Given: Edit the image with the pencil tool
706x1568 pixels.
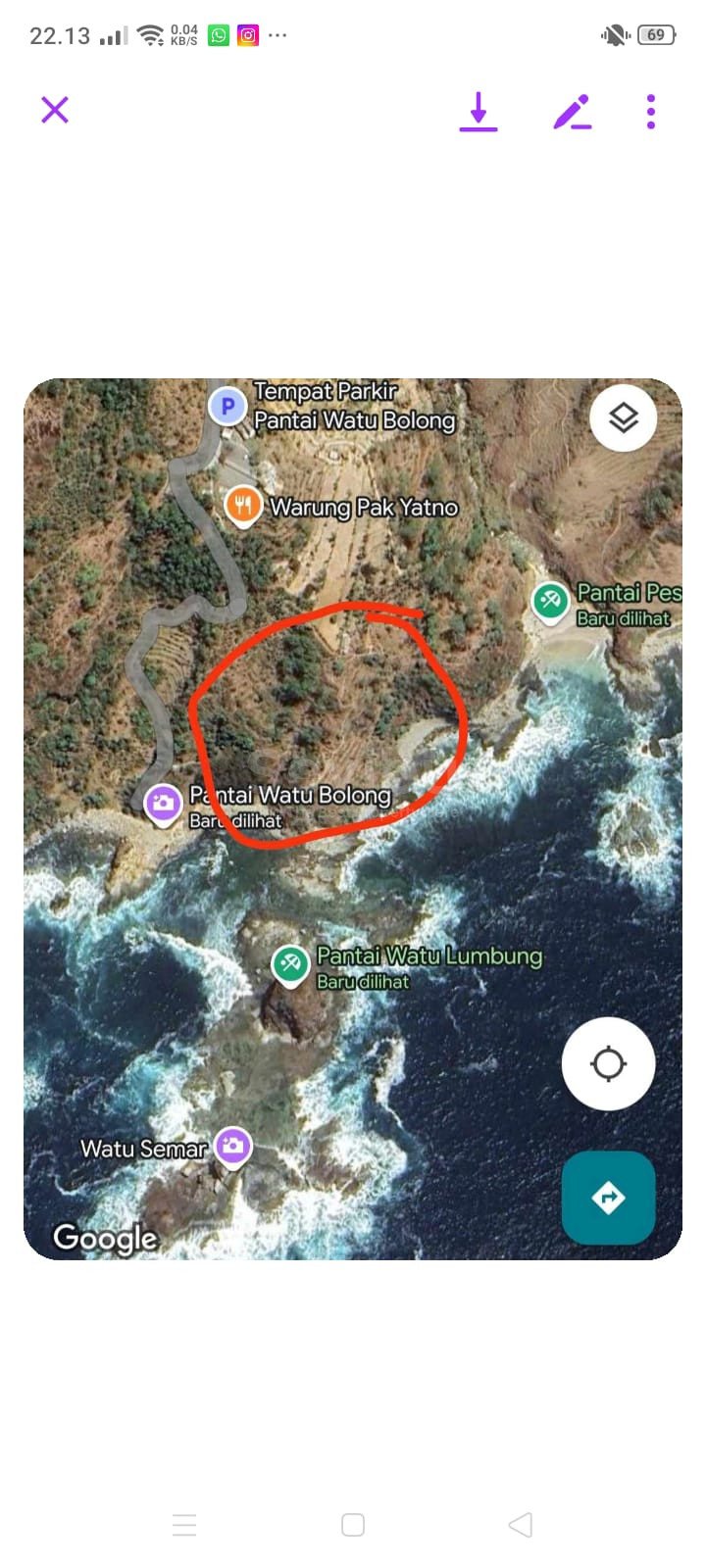Looking at the screenshot, I should [573, 112].
